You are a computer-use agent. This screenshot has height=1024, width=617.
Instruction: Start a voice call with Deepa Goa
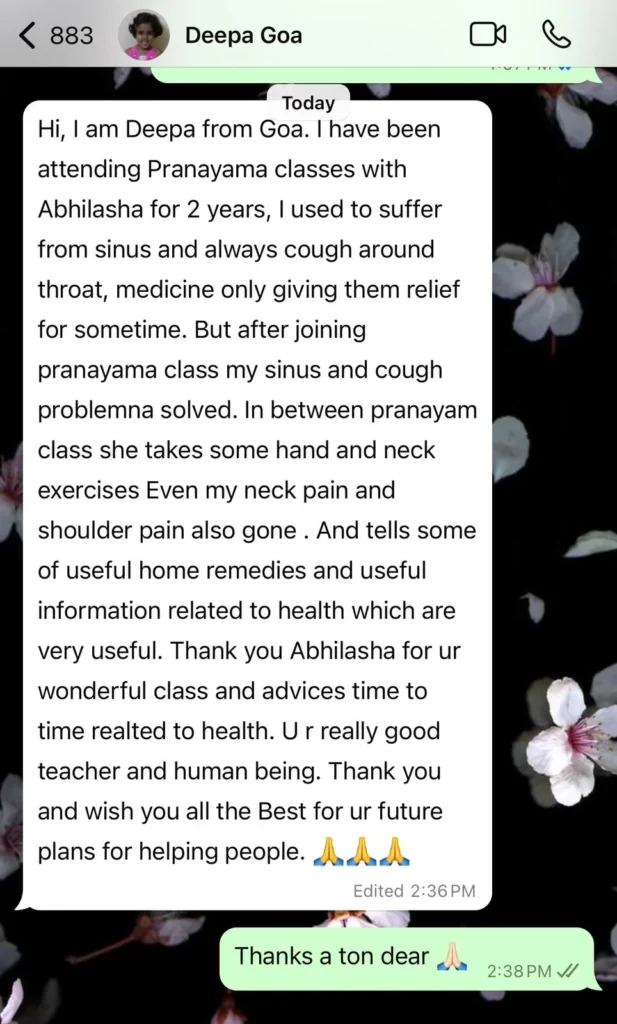tap(556, 35)
